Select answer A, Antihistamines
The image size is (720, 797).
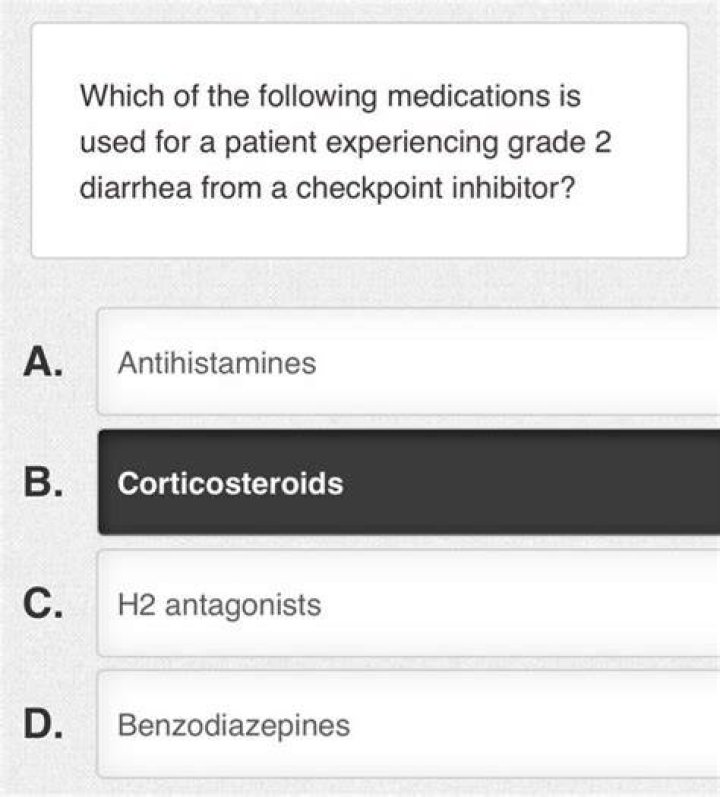click(x=409, y=362)
